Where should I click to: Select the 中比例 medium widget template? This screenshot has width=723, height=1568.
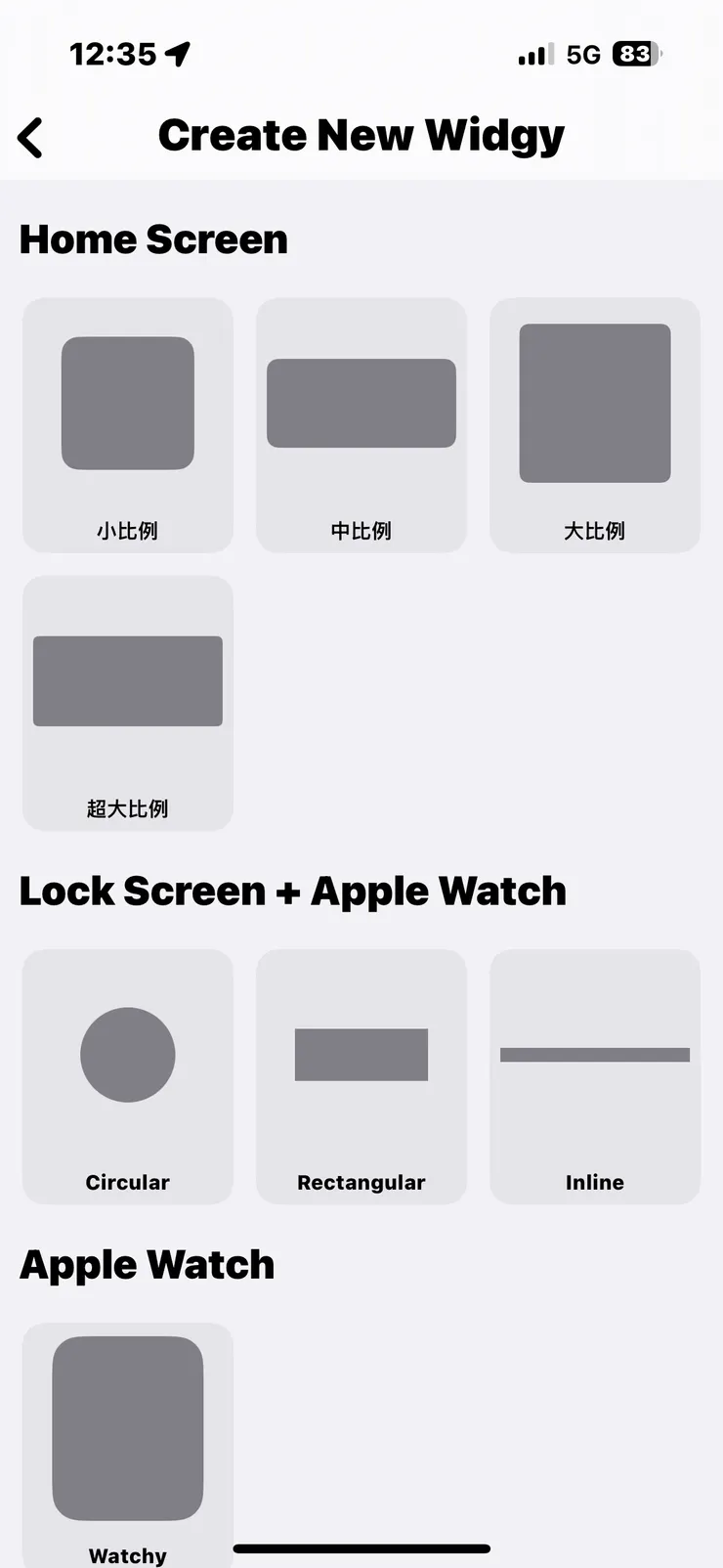pos(361,423)
